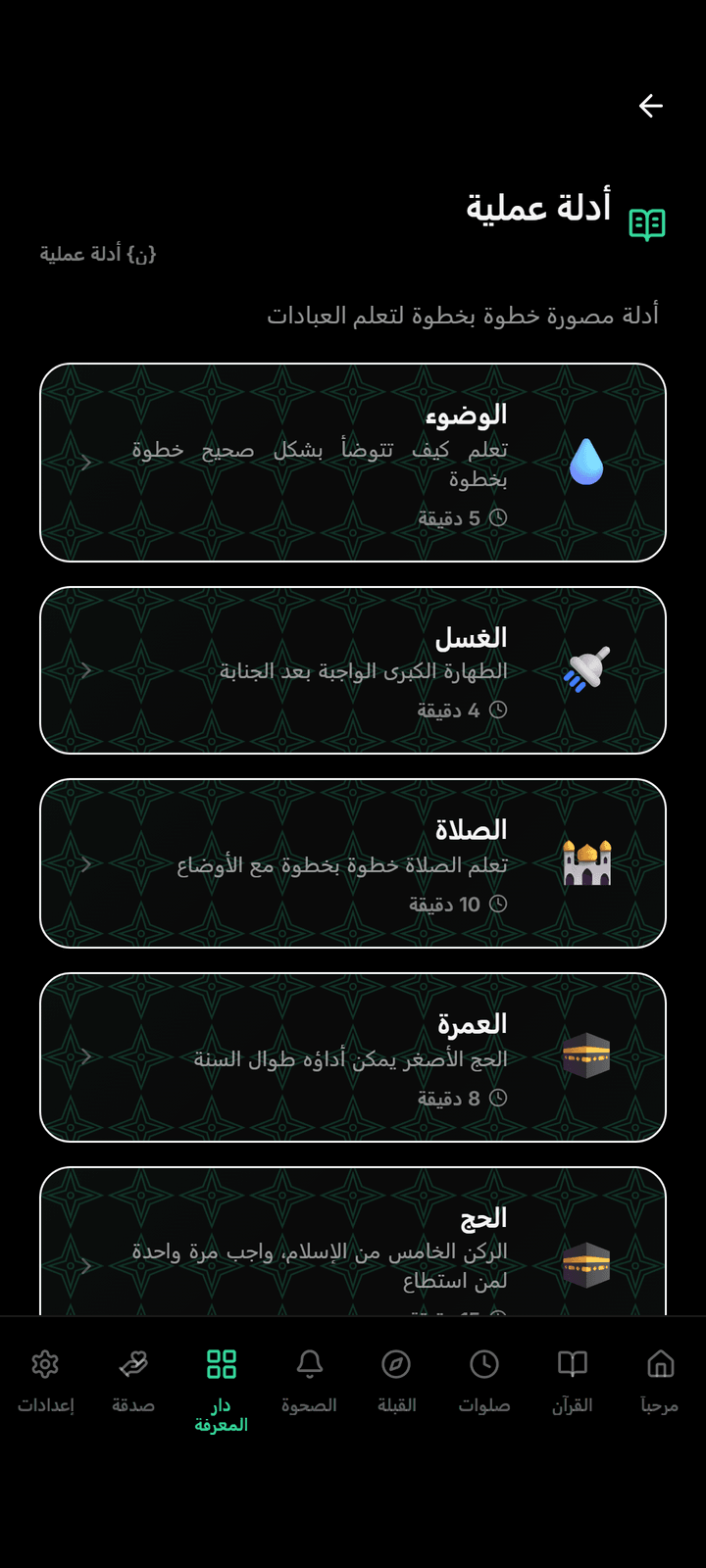Tap the book icon beside أدلة عملية title

tap(647, 222)
